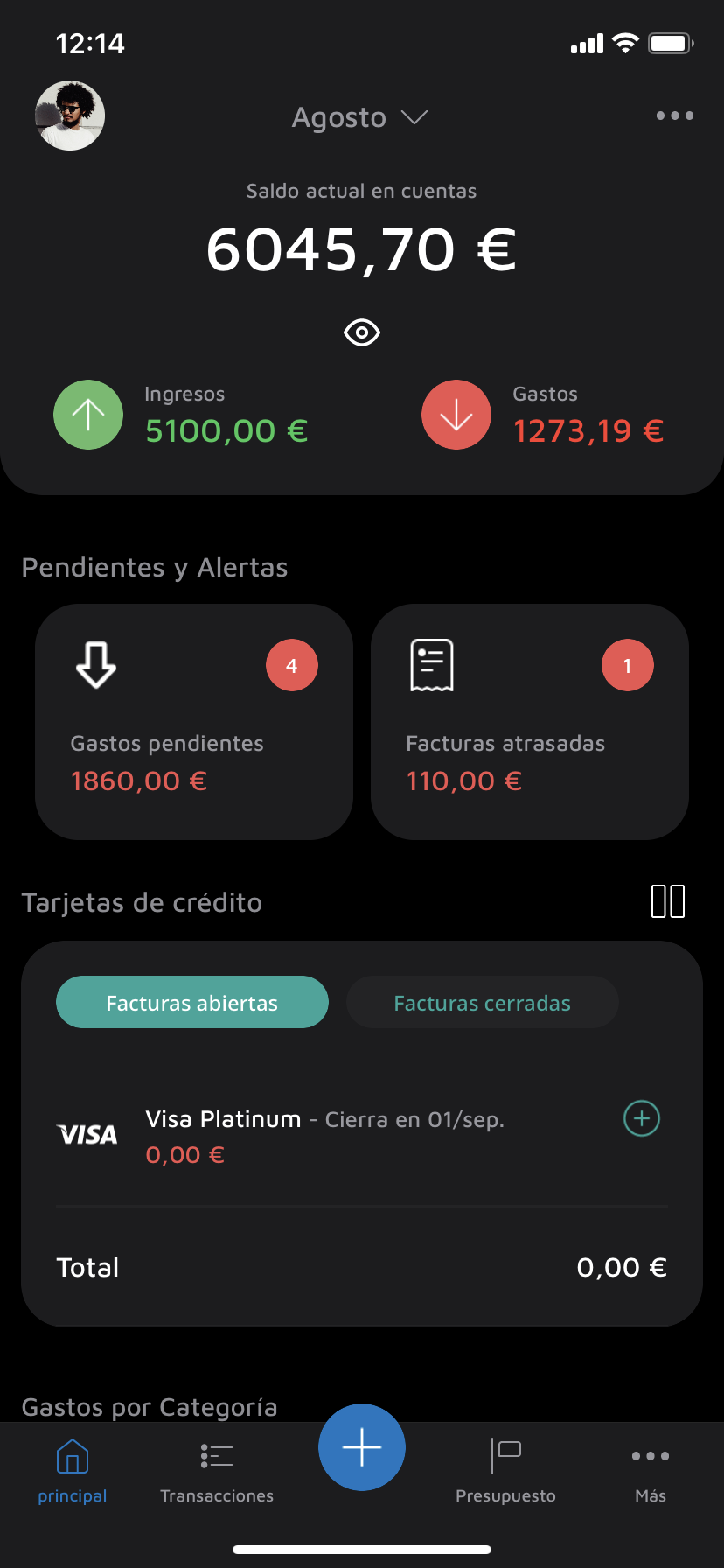This screenshot has width=724, height=1568.
Task: Open the top overflow menu
Action: 674,115
